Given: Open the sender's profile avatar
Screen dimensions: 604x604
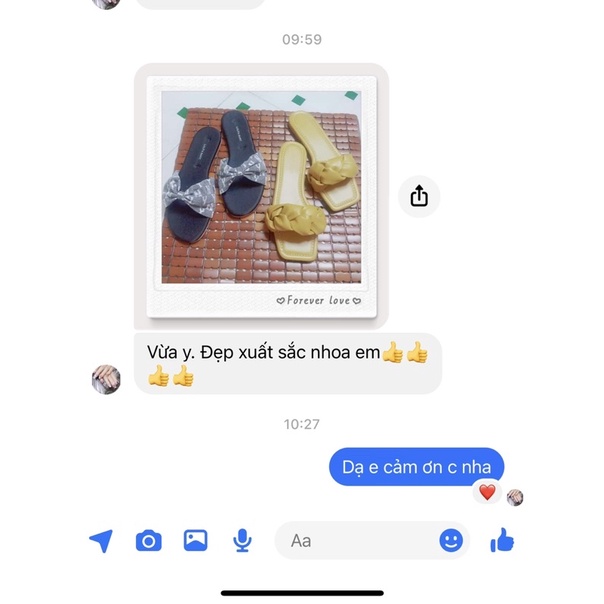Looking at the screenshot, I should (x=106, y=379).
